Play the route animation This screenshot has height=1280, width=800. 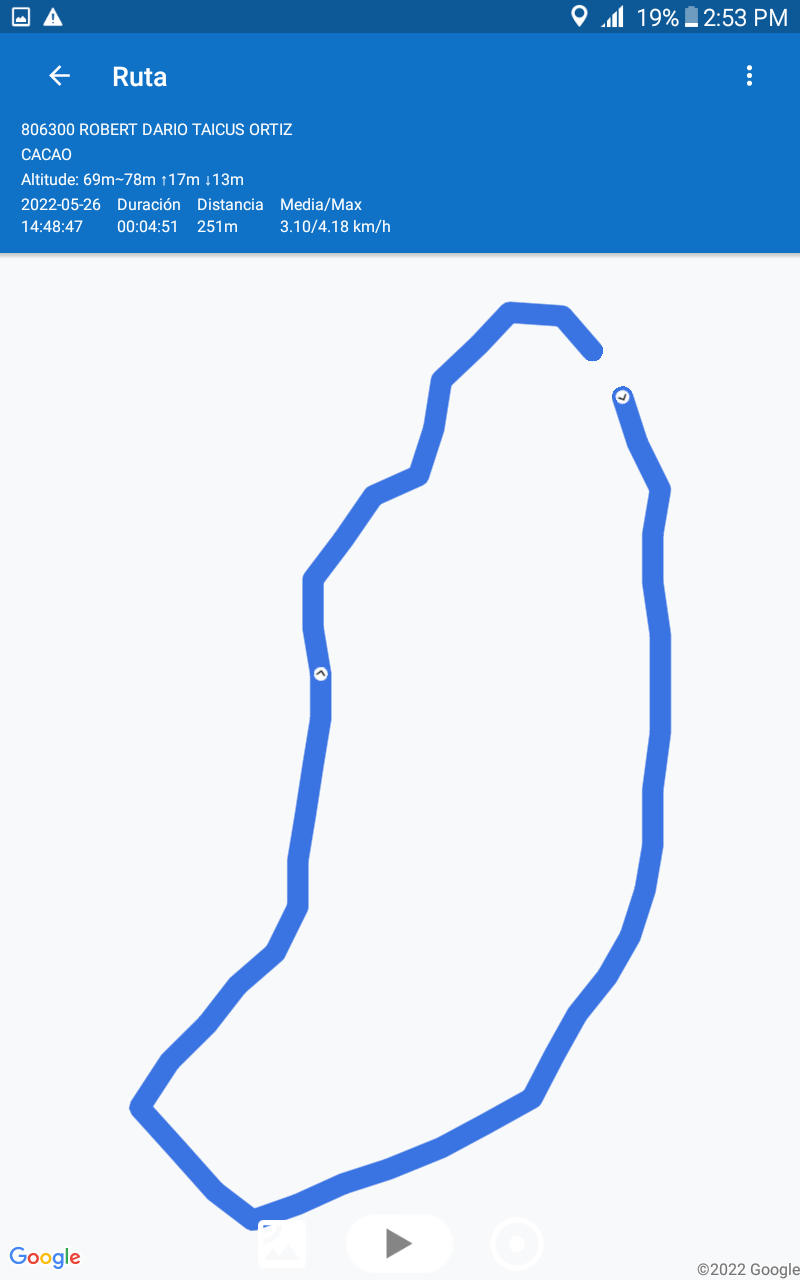[399, 1243]
